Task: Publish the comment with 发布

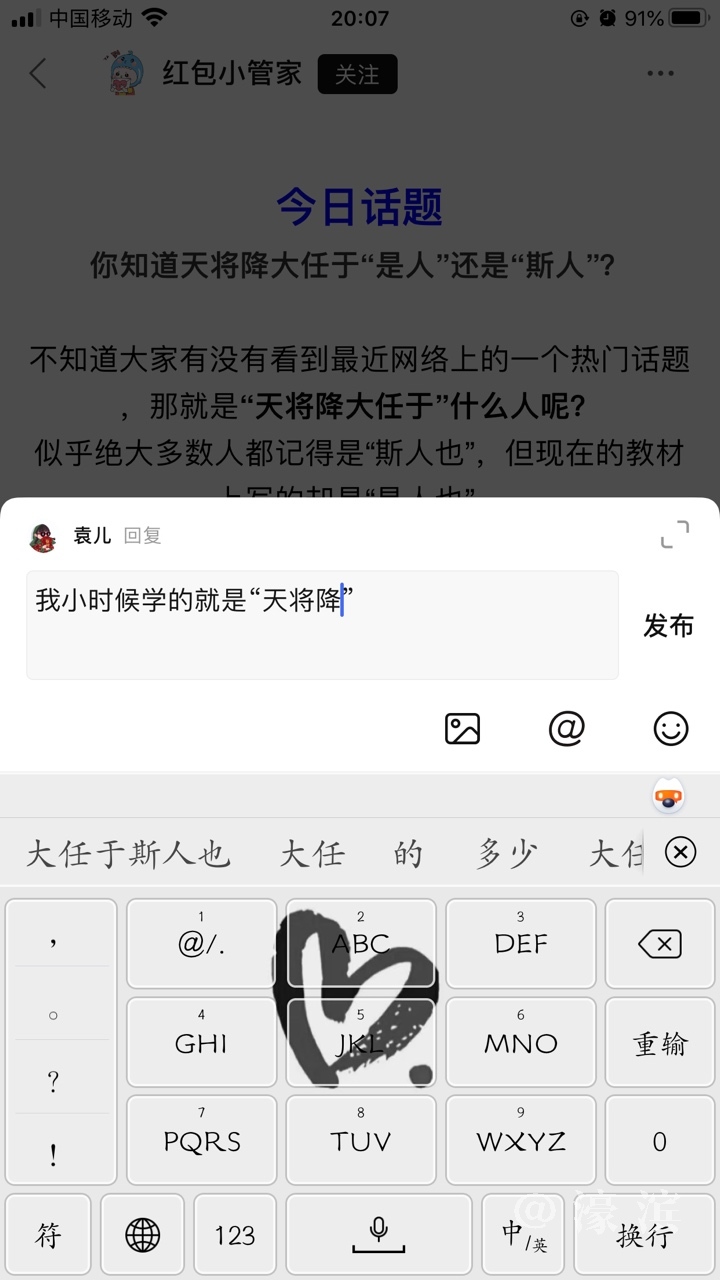Action: 668,626
